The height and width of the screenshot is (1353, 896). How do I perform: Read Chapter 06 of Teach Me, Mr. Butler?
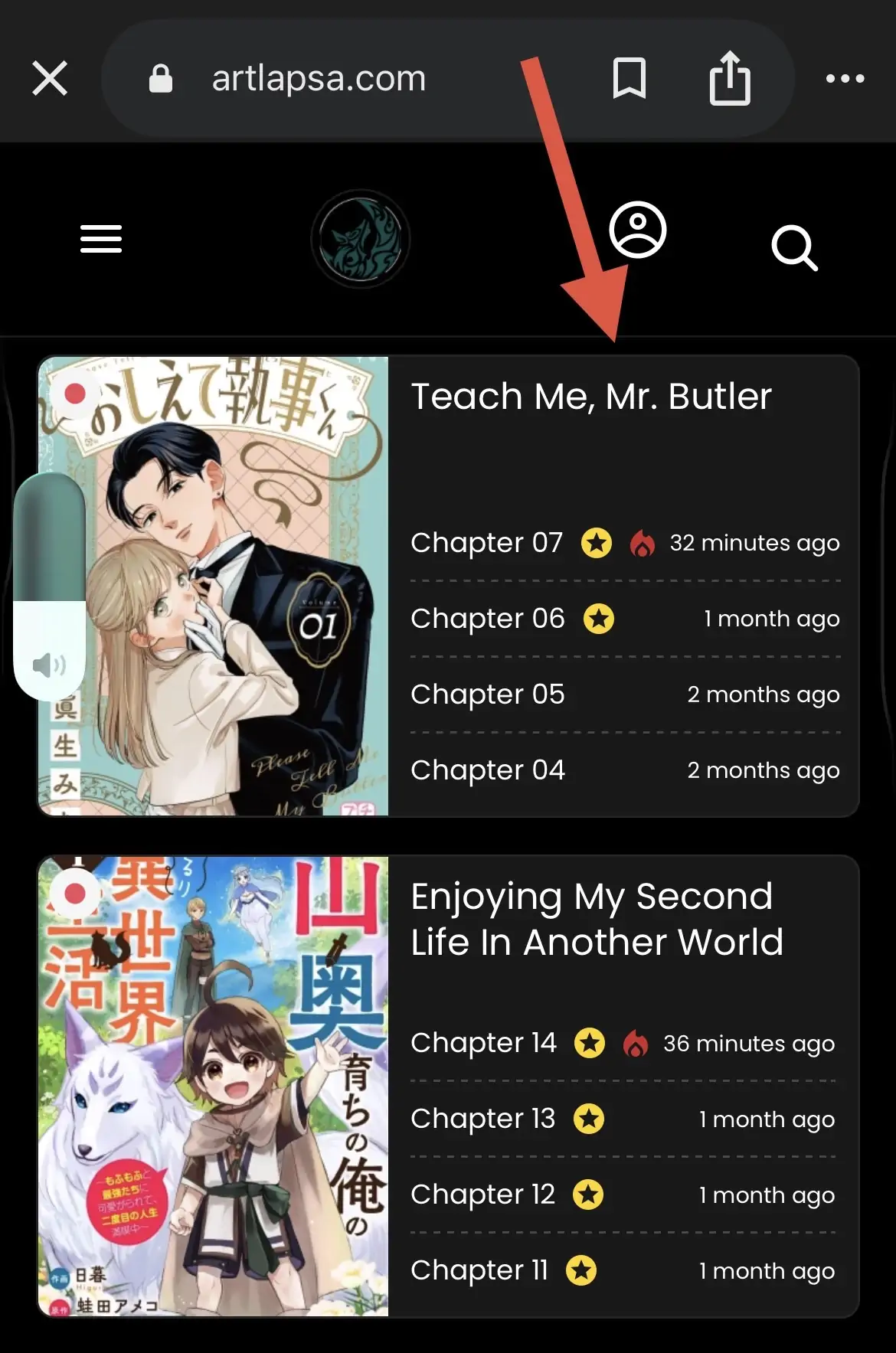(x=488, y=619)
